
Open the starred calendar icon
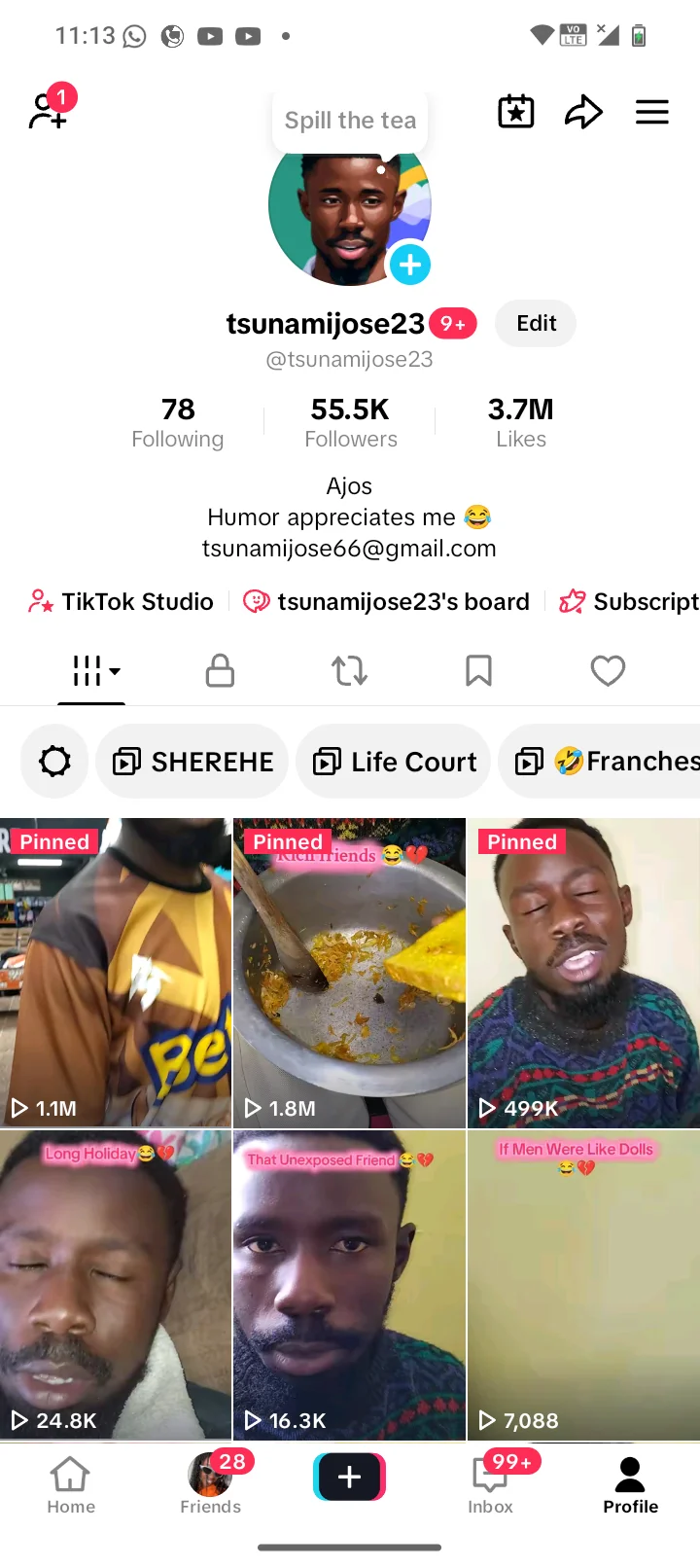coord(516,112)
